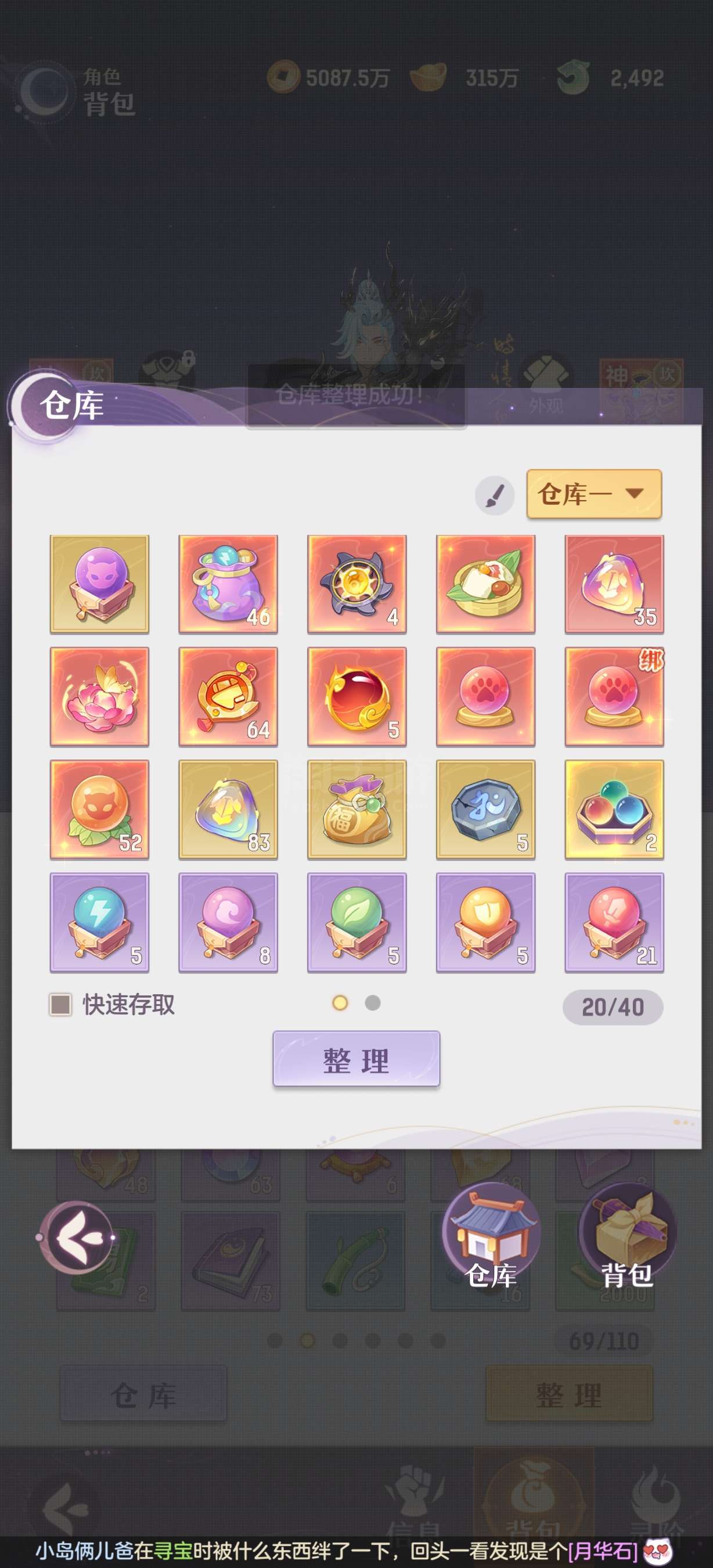Screen dimensions: 713x1568
Task: Select the bound paw orb marked 绑
Action: 614,696
